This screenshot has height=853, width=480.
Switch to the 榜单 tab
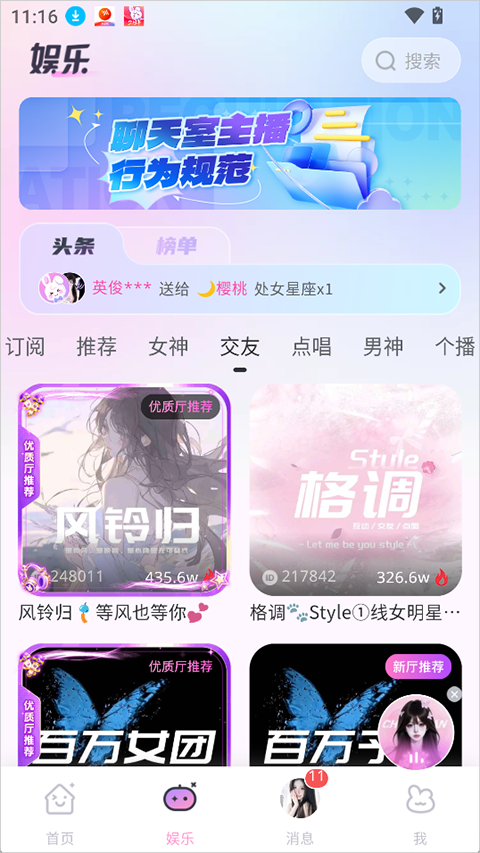[176, 246]
